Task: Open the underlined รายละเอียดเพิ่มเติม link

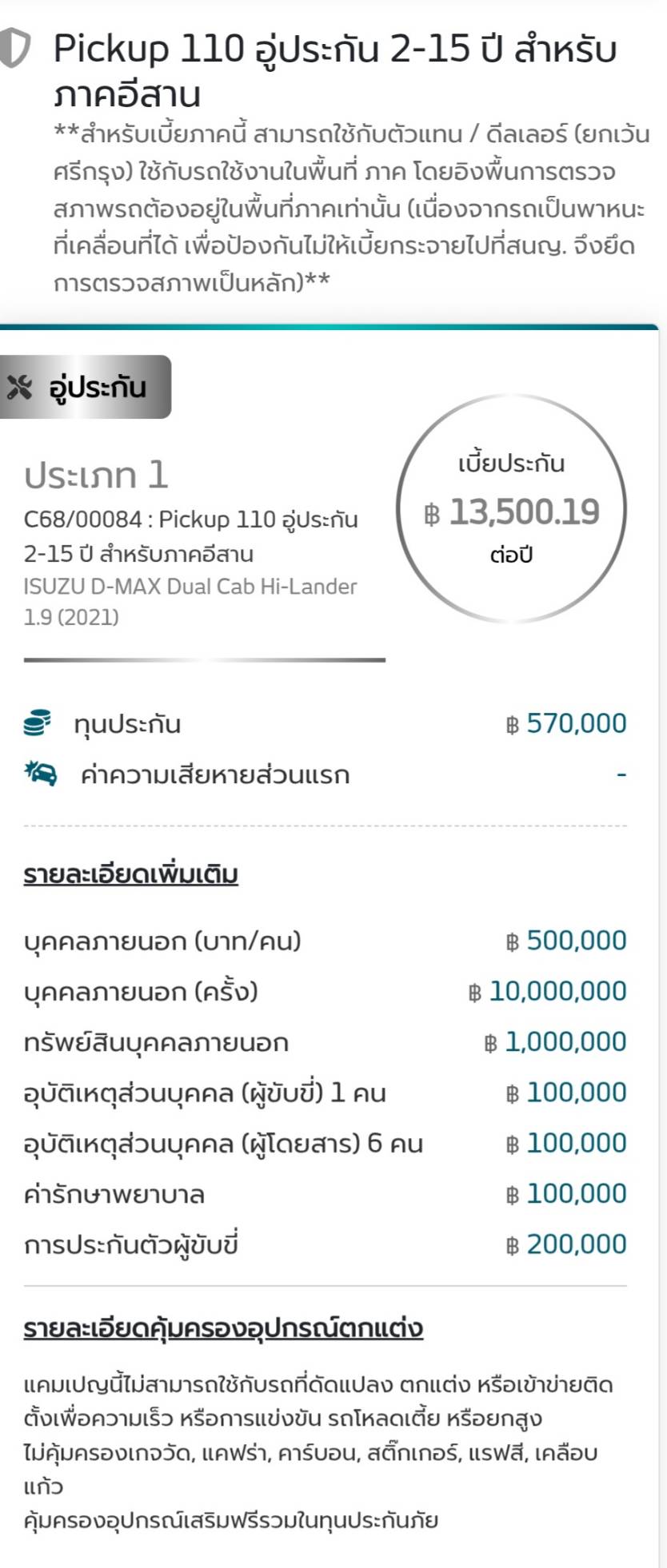Action: [x=131, y=874]
